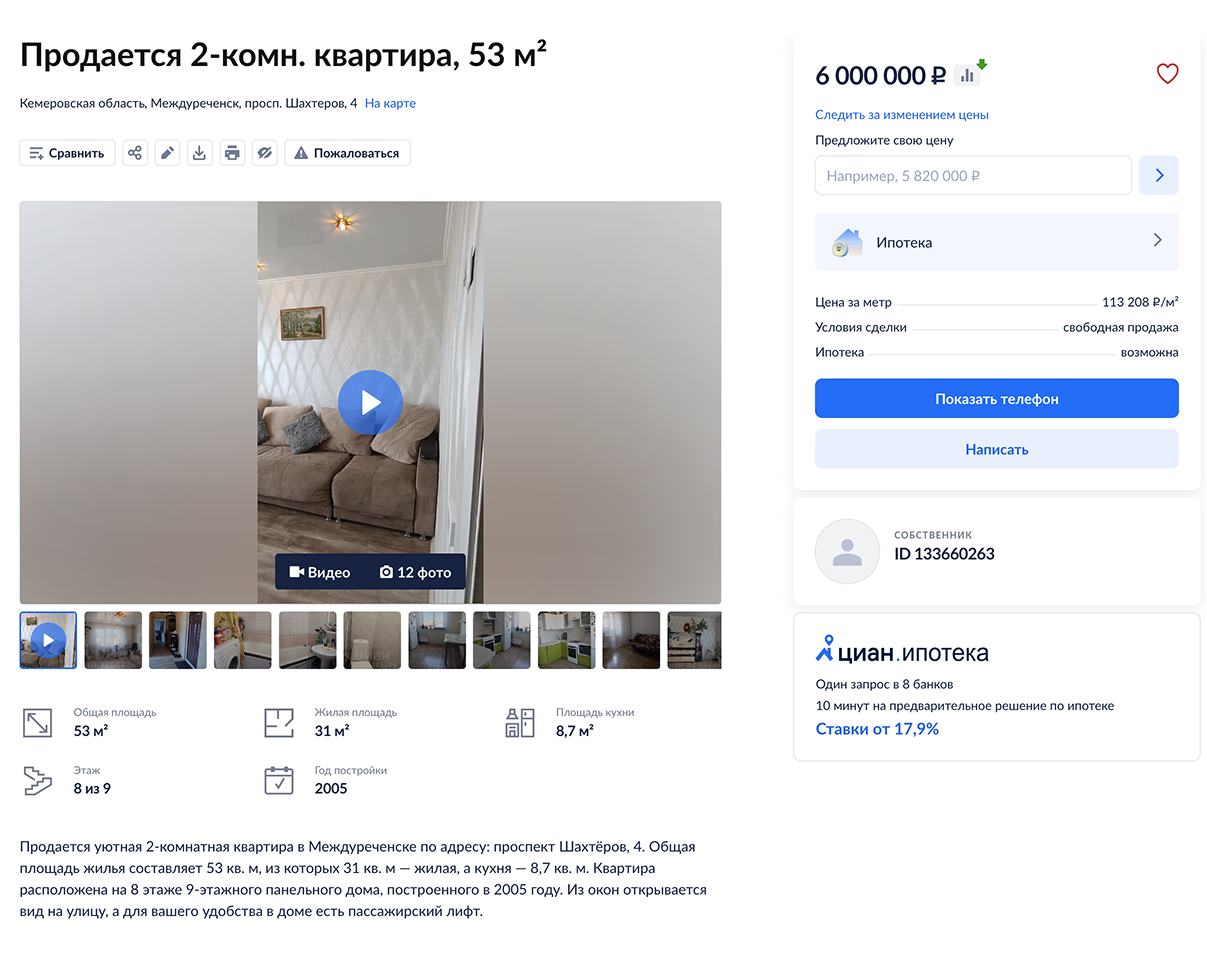Focus the offer-your-price input field
This screenshot has height=963, width=1207.
pyautogui.click(x=972, y=175)
